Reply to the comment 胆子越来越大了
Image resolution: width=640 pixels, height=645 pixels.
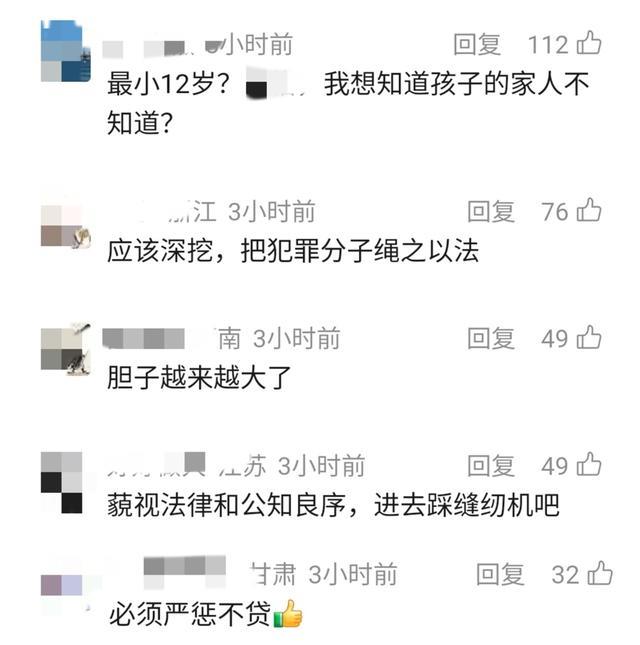pyautogui.click(x=491, y=338)
